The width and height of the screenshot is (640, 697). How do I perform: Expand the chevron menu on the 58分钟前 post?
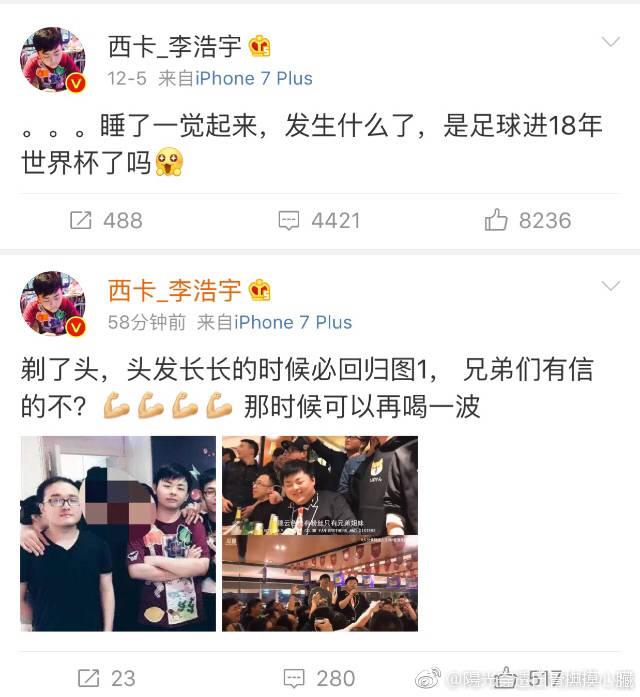point(610,287)
